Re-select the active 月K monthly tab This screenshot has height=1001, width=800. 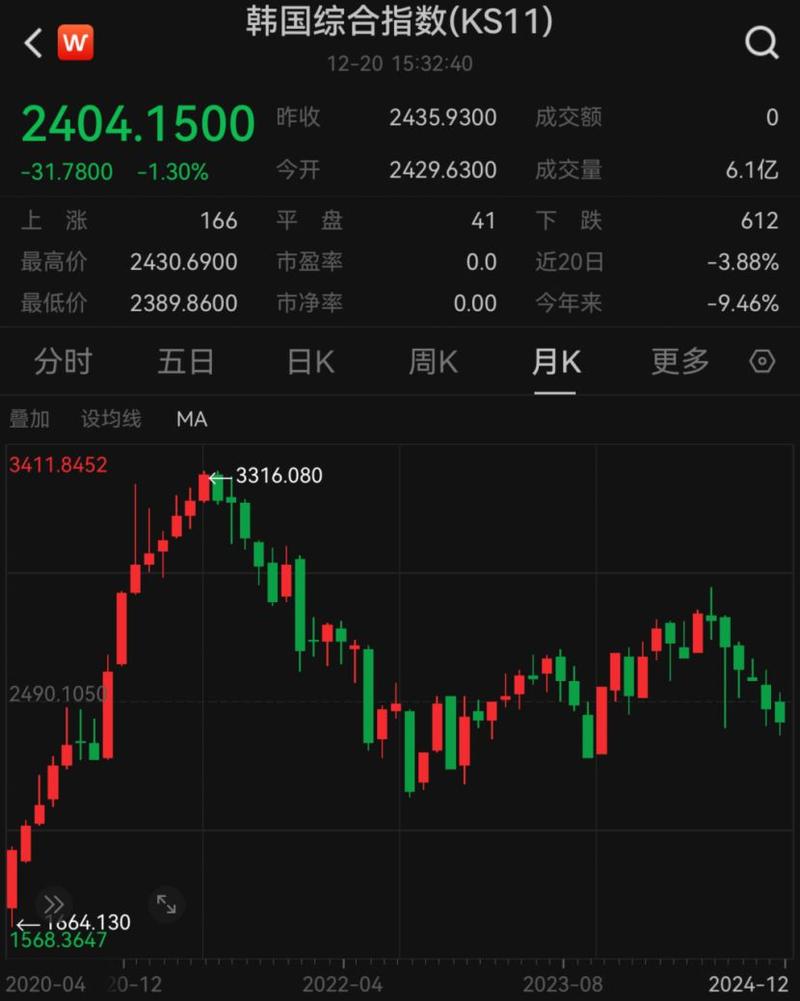pyautogui.click(x=555, y=362)
